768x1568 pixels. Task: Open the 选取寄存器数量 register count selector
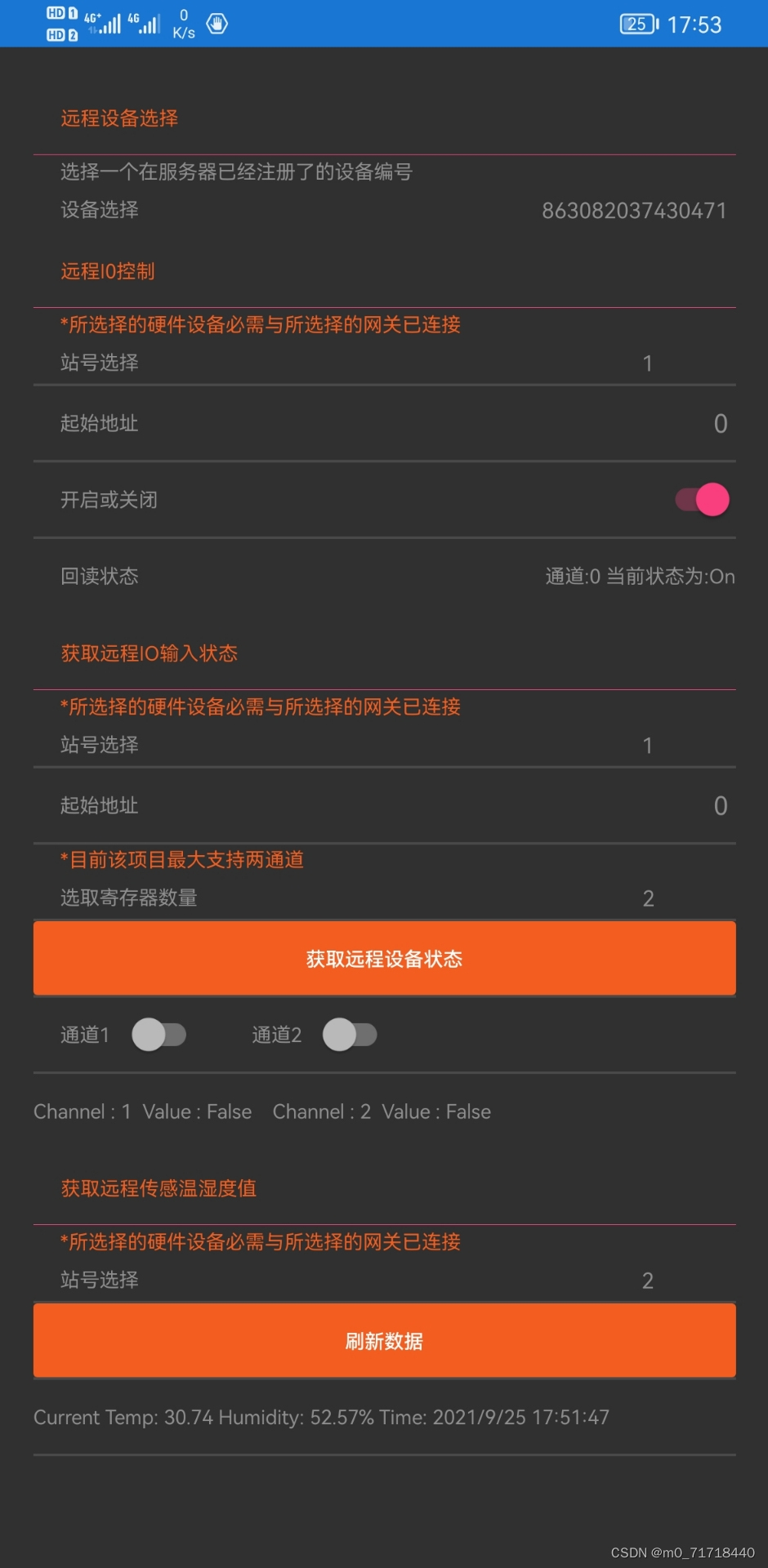point(384,898)
